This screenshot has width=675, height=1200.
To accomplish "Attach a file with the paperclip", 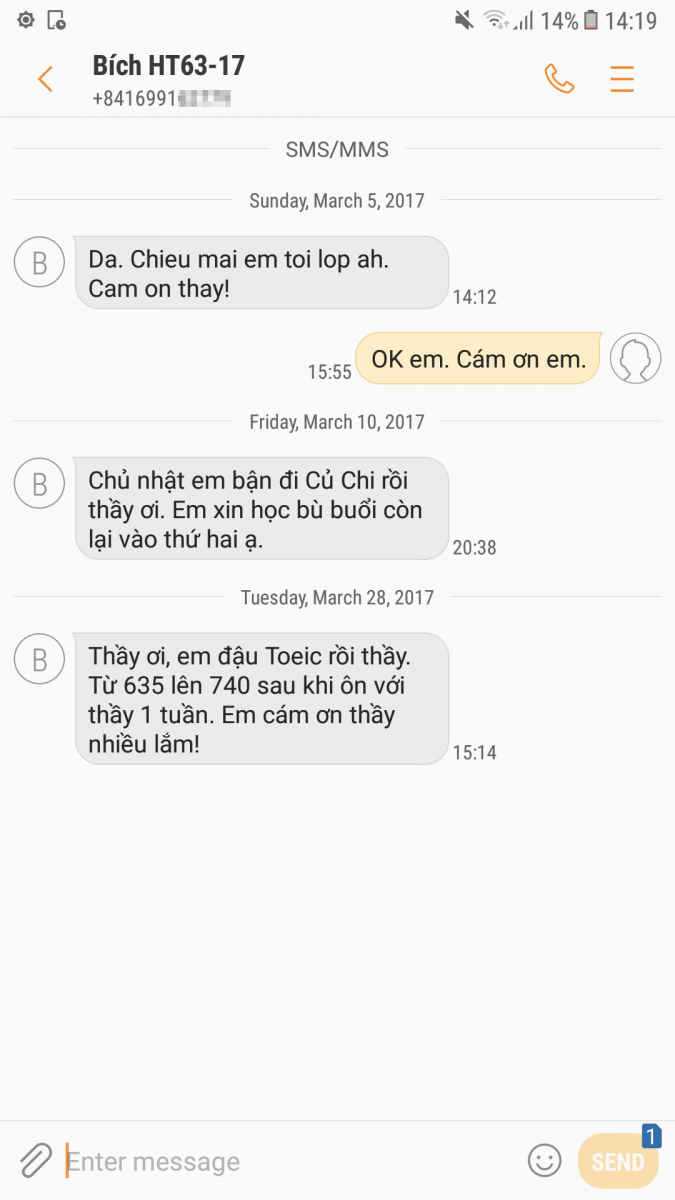I will [34, 1160].
